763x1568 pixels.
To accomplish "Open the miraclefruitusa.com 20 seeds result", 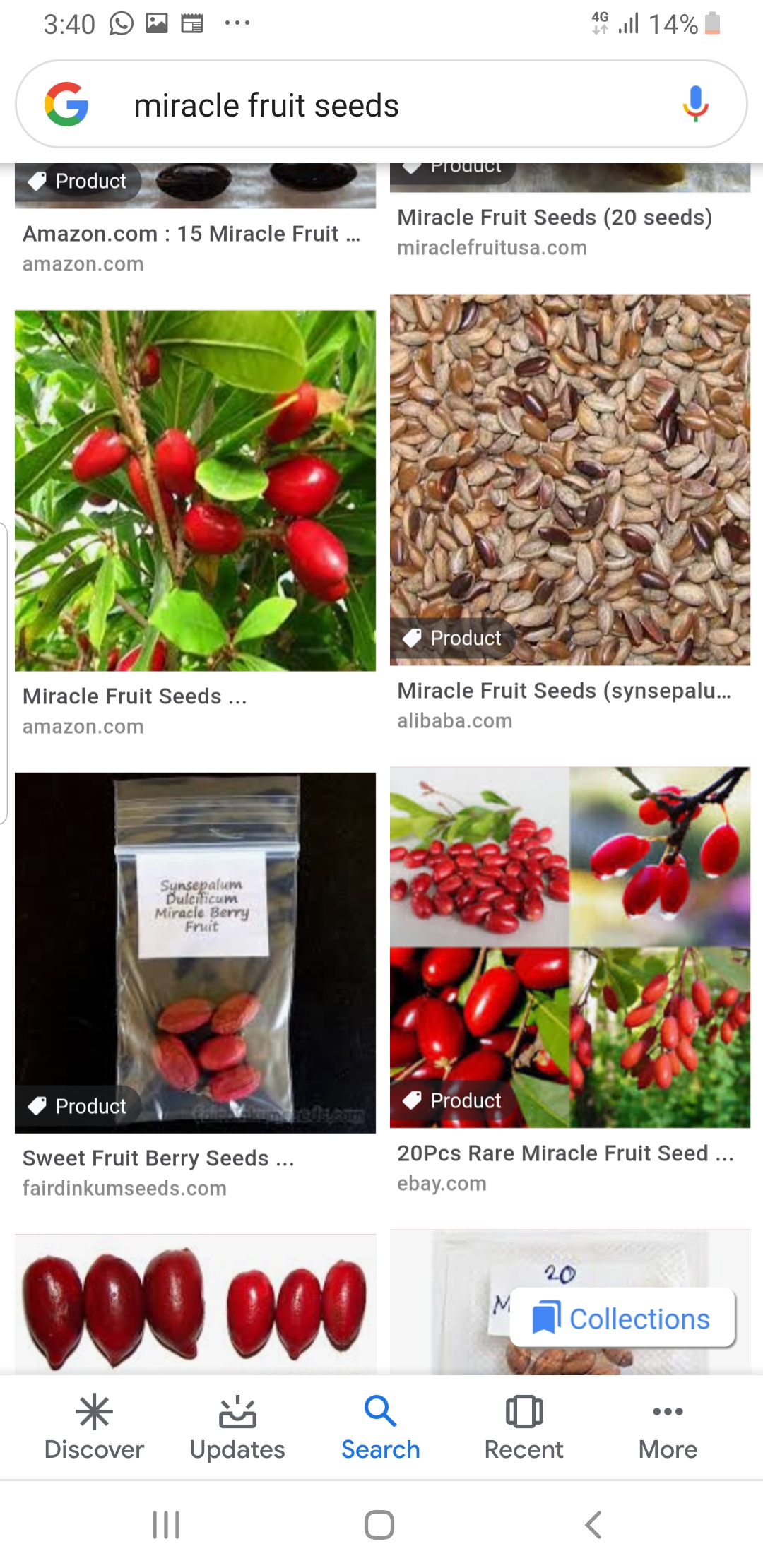I will (555, 218).
